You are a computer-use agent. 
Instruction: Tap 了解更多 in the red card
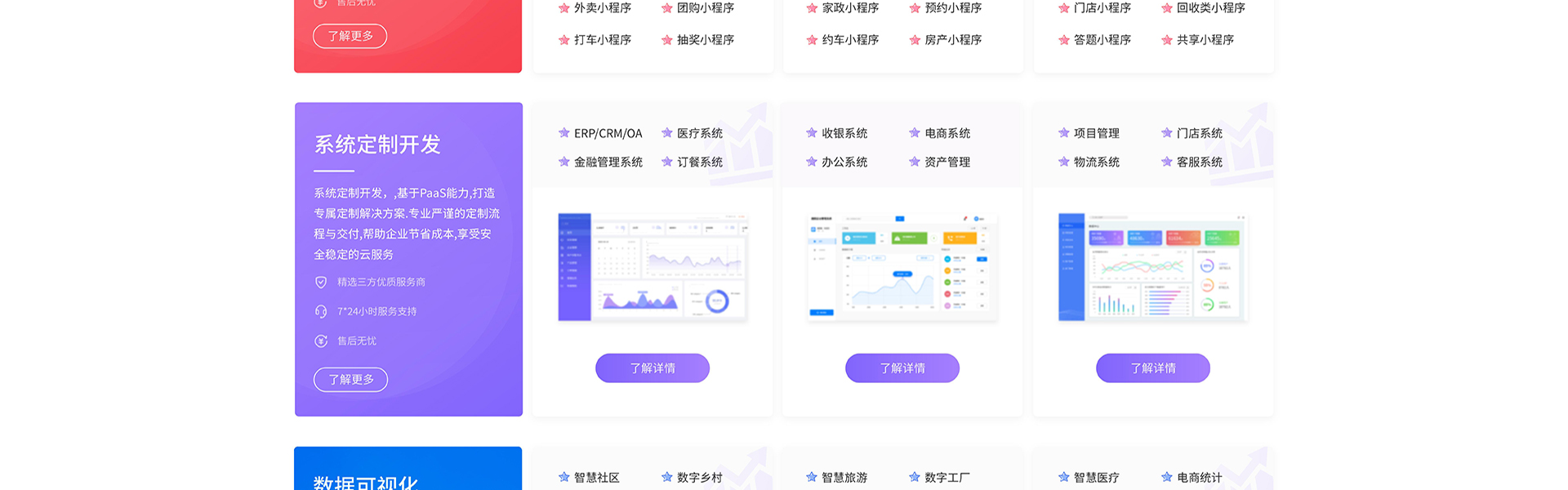point(350,36)
